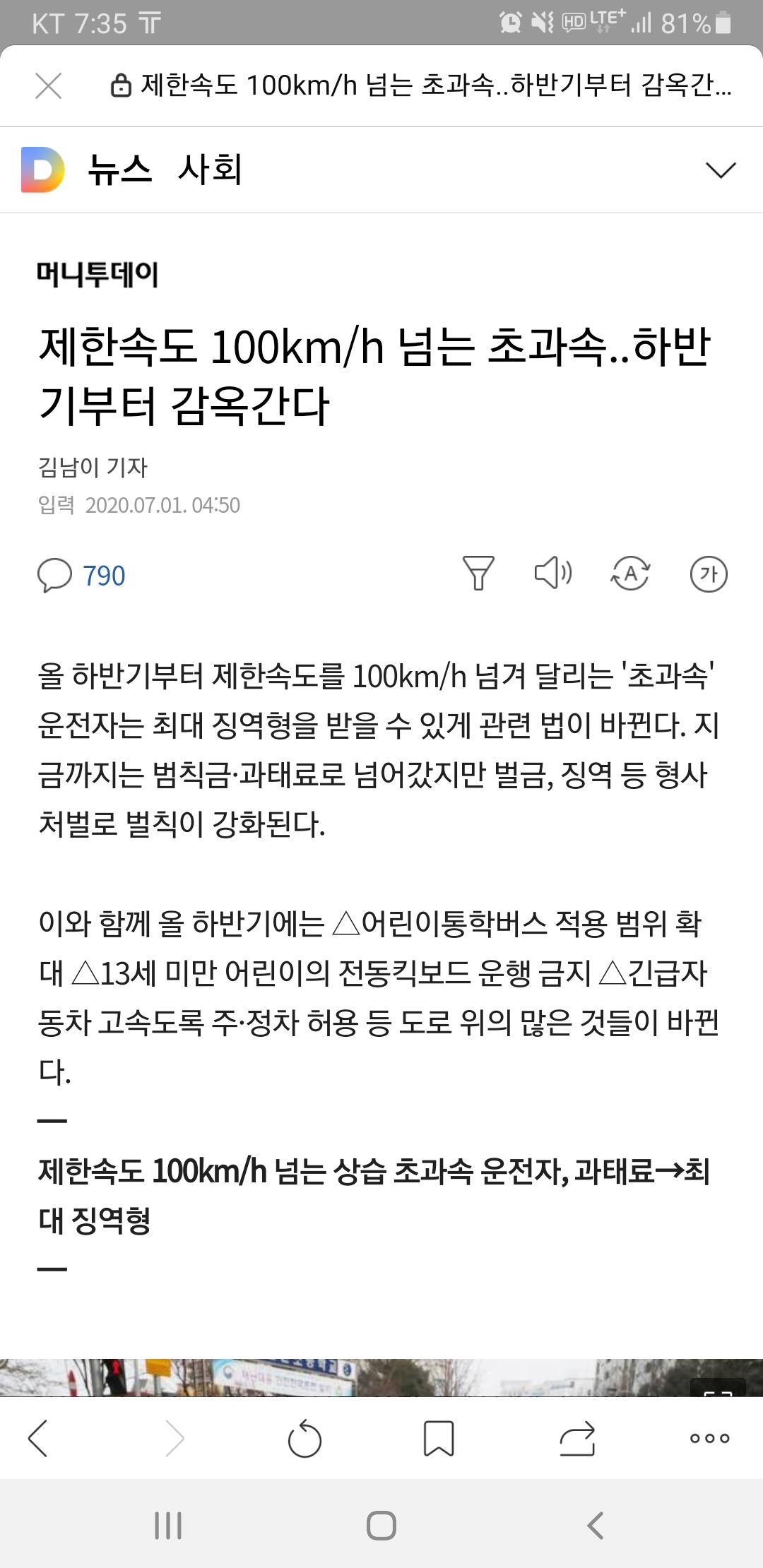Close the in-app browser tab
The image size is (763, 1568).
click(48, 86)
